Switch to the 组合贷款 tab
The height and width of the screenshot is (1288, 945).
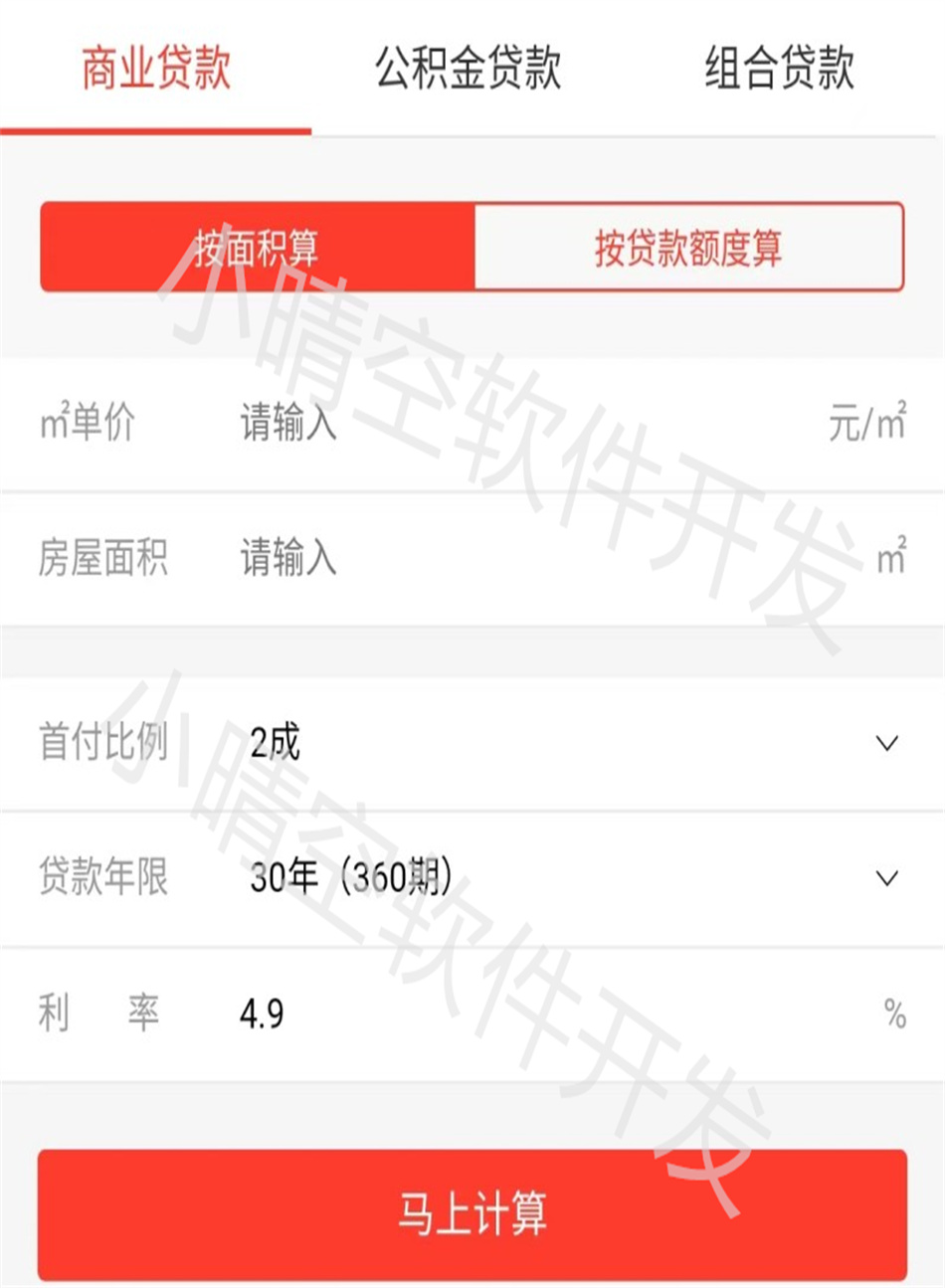779,68
